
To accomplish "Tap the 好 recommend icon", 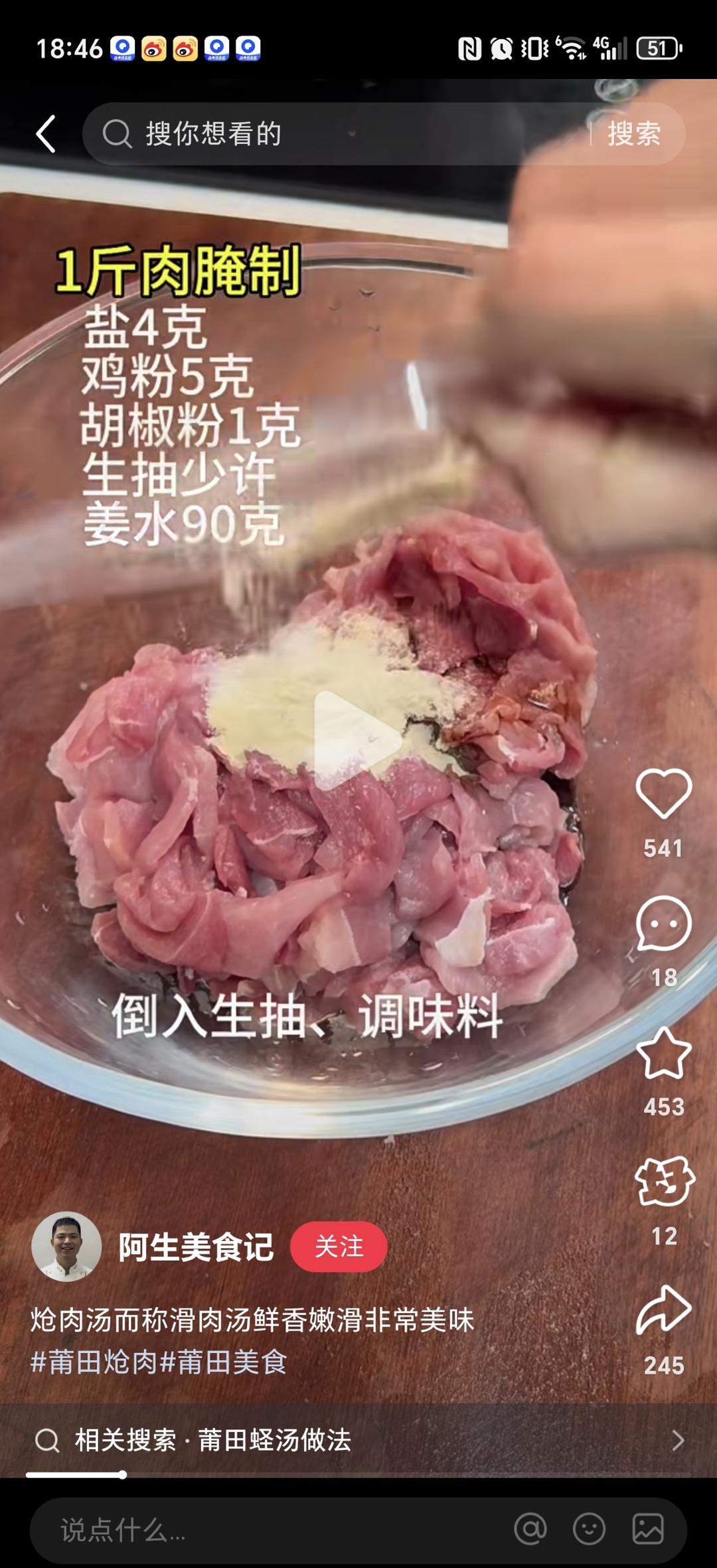I will click(663, 1182).
